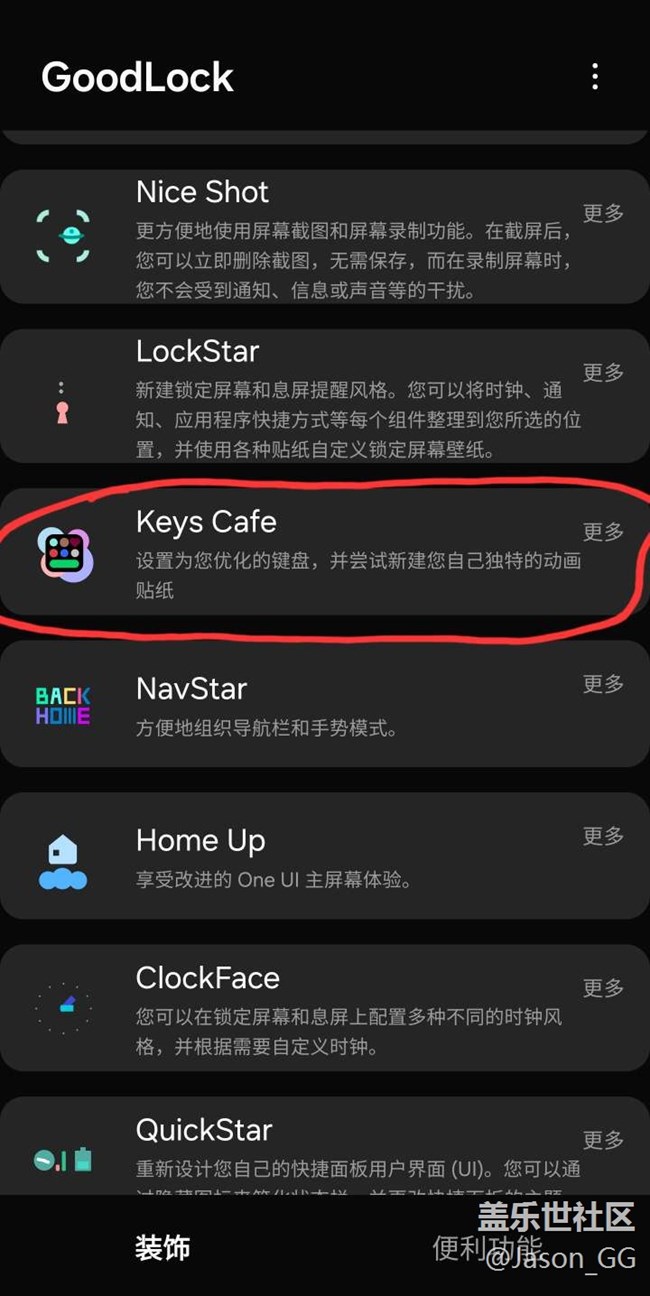Tap 更多 next to NavStar
Screen dimensions: 650x1296
point(603,684)
